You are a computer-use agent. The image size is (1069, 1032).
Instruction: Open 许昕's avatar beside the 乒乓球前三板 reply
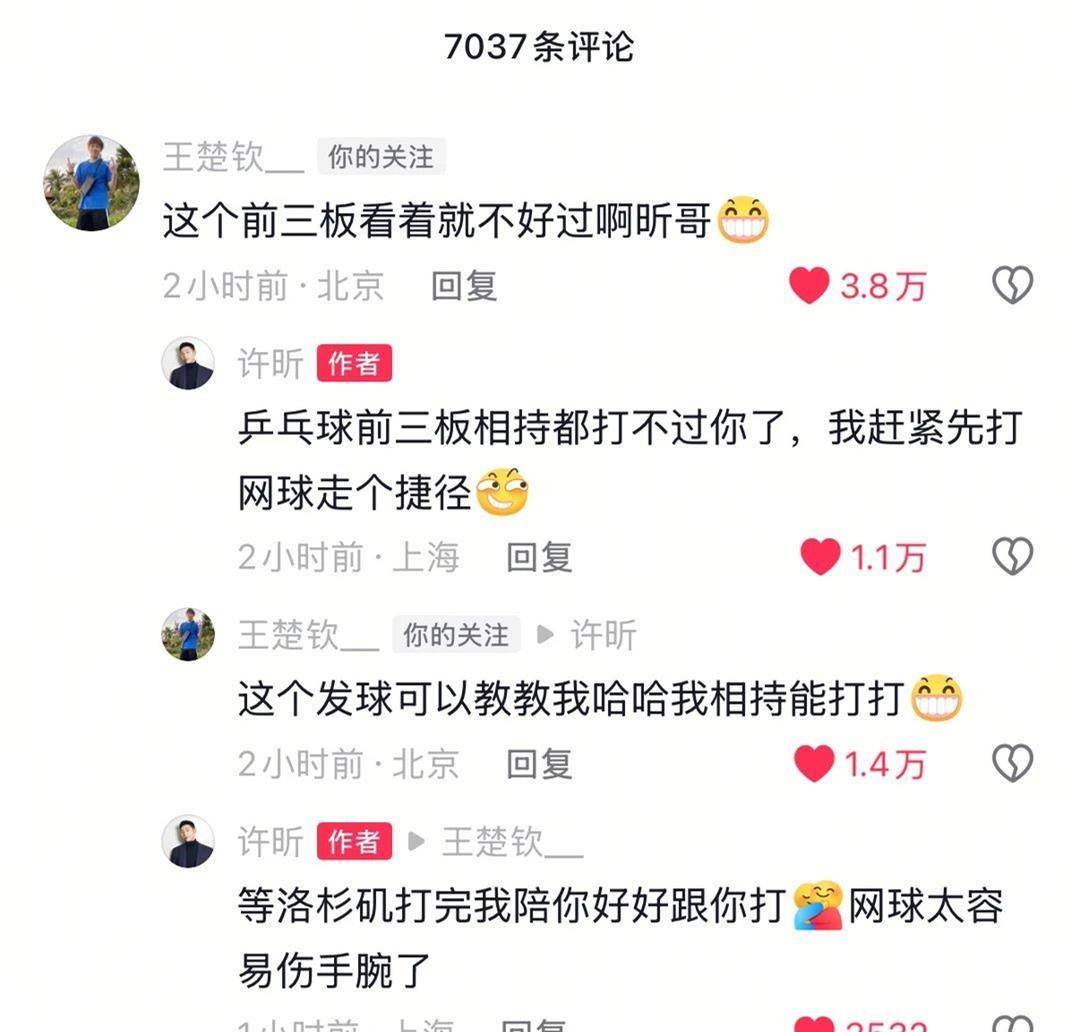pyautogui.click(x=188, y=363)
